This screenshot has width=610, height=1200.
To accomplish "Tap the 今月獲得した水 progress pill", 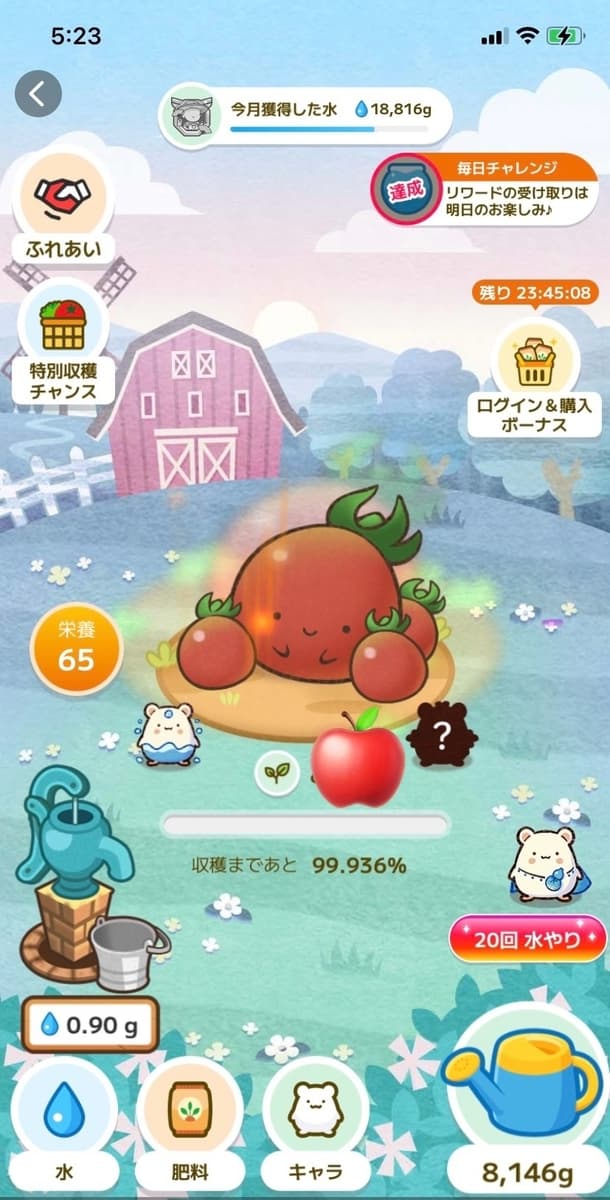I will [x=305, y=115].
